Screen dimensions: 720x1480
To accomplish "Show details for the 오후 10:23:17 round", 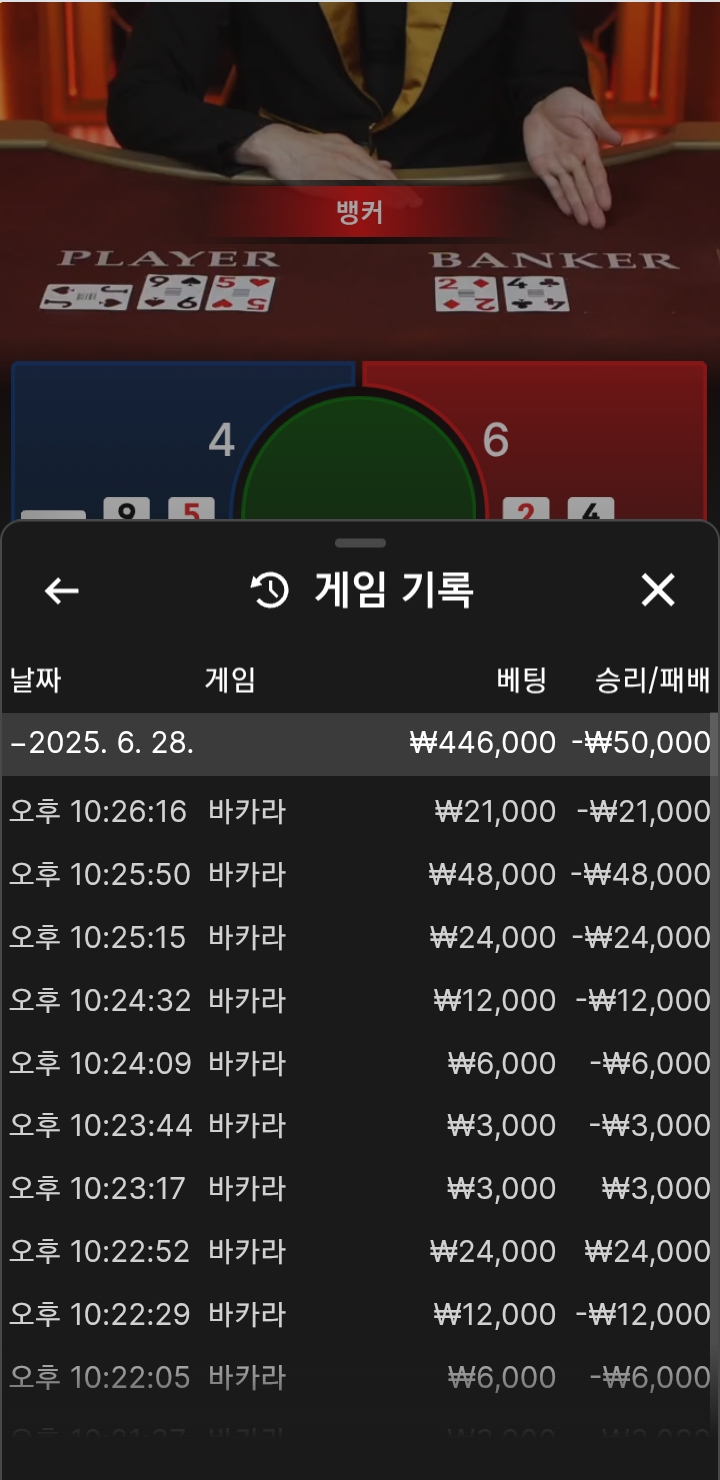I will tap(360, 1188).
